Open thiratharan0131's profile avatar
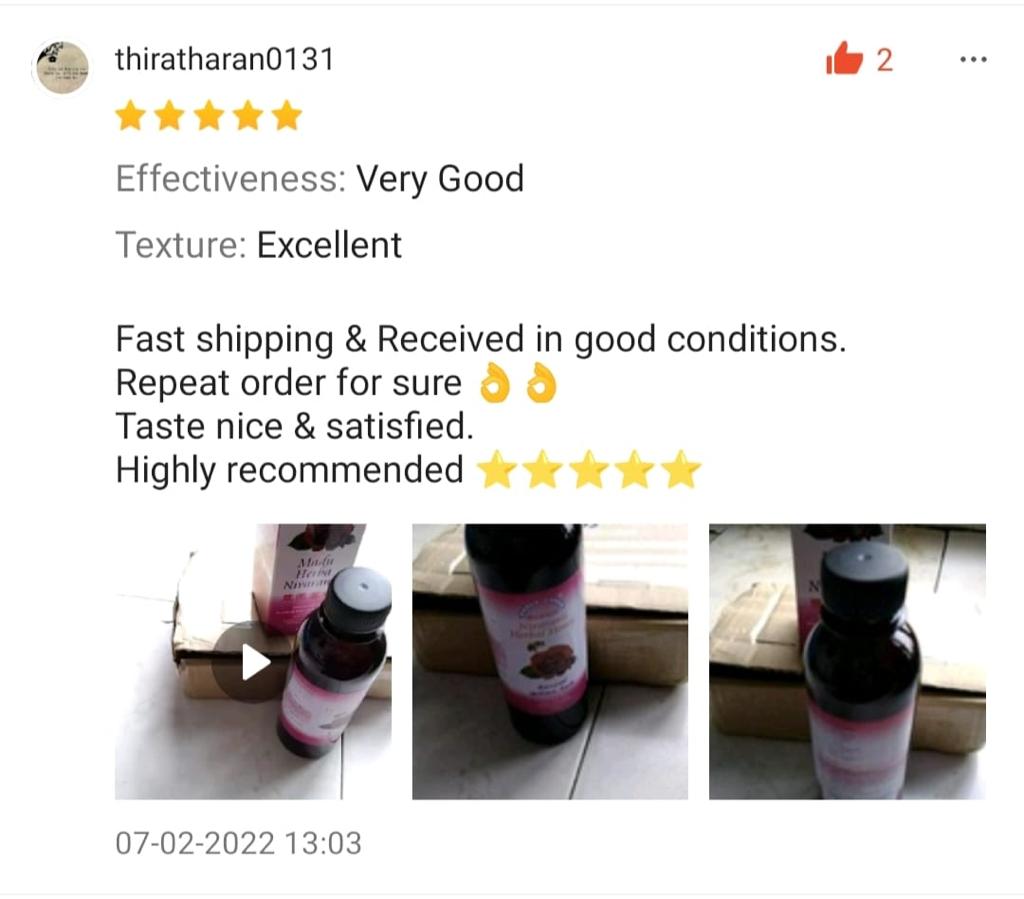 pos(62,68)
